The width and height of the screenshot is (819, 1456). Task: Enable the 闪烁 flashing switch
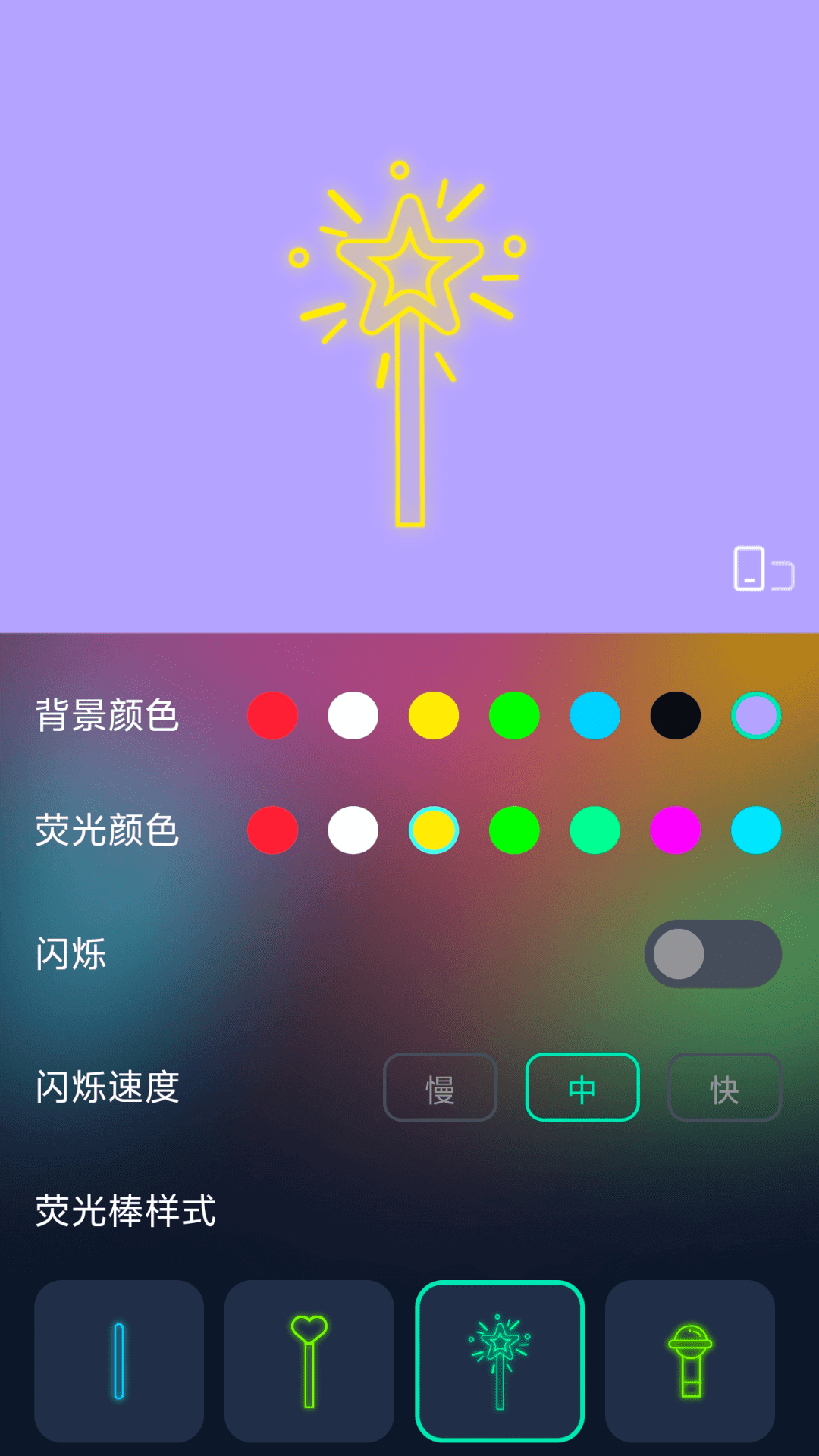(x=713, y=954)
